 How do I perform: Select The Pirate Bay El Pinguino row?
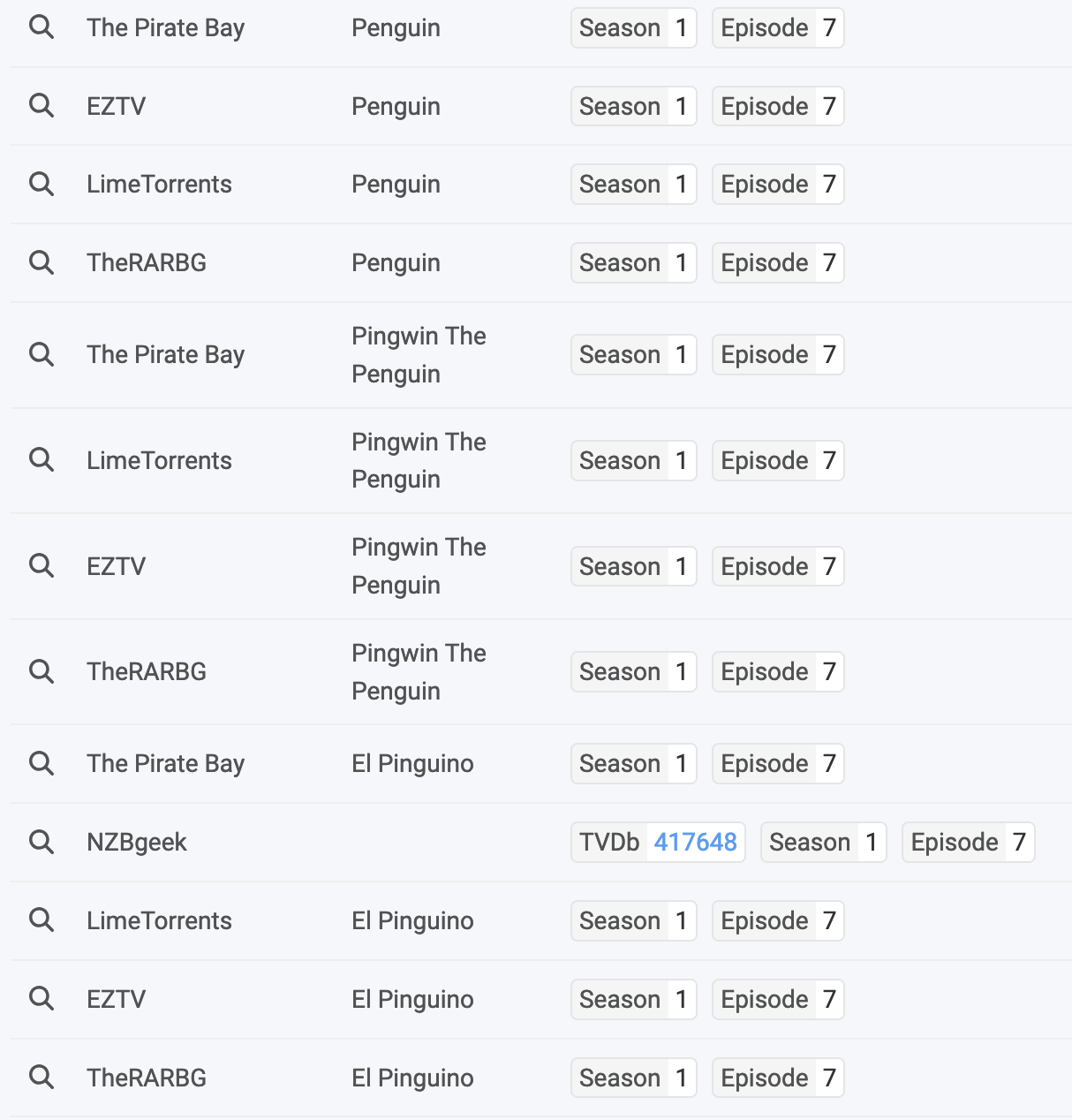tap(165, 763)
